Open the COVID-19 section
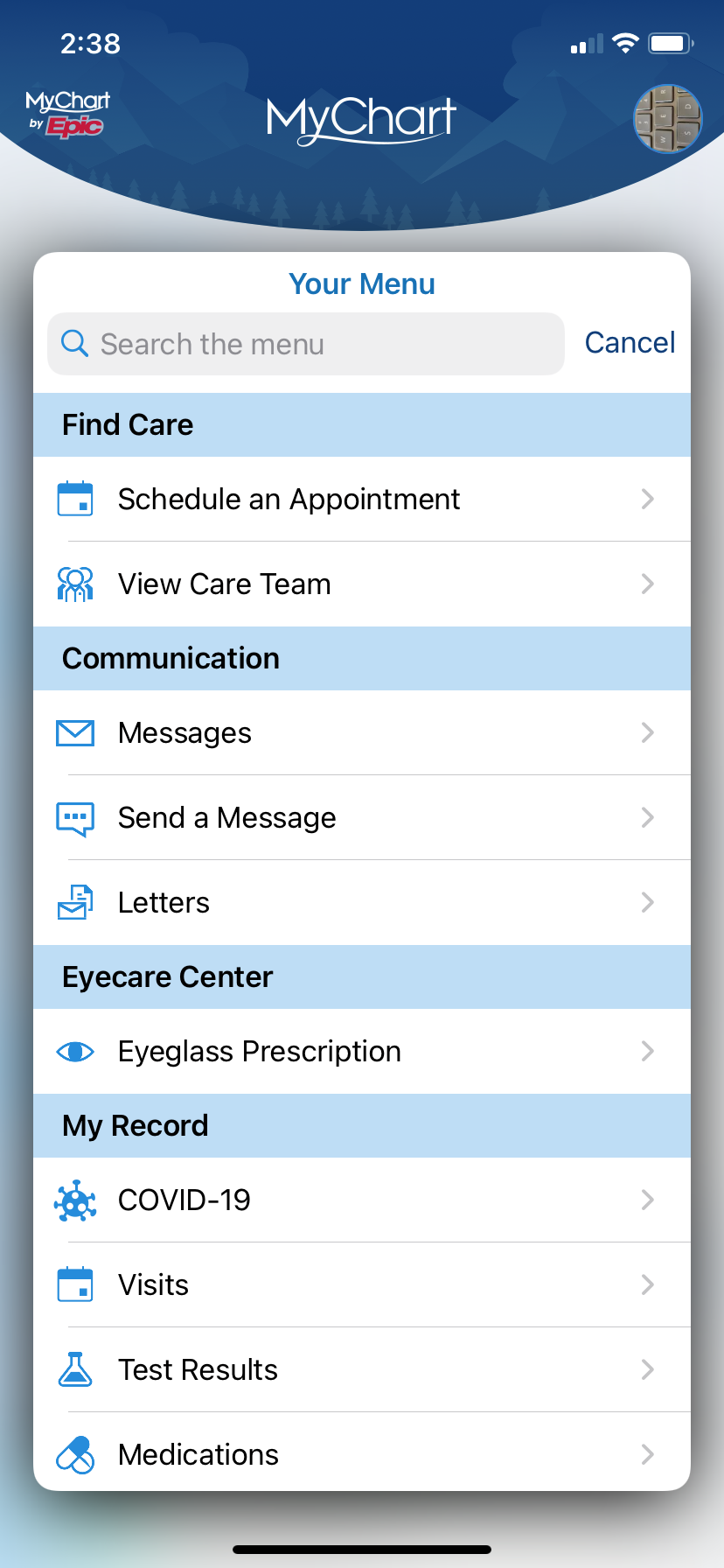Viewport: 724px width, 1568px height. (362, 1200)
